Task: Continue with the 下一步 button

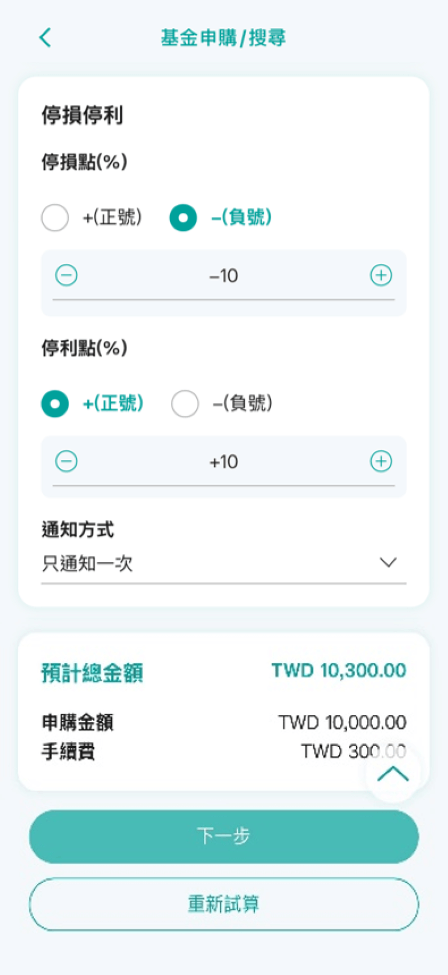Action: pyautogui.click(x=224, y=836)
